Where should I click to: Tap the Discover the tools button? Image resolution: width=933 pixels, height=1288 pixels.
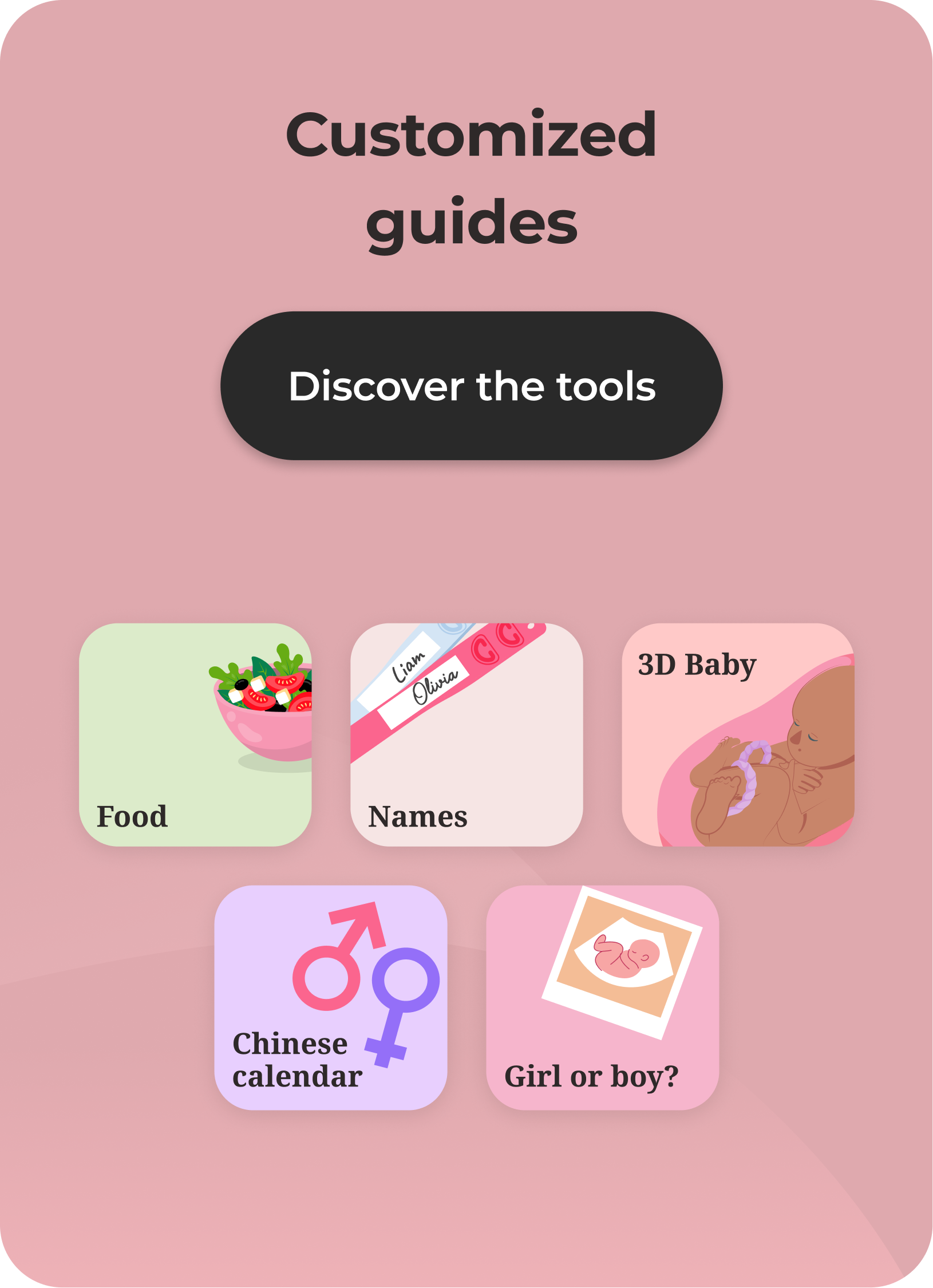(471, 386)
